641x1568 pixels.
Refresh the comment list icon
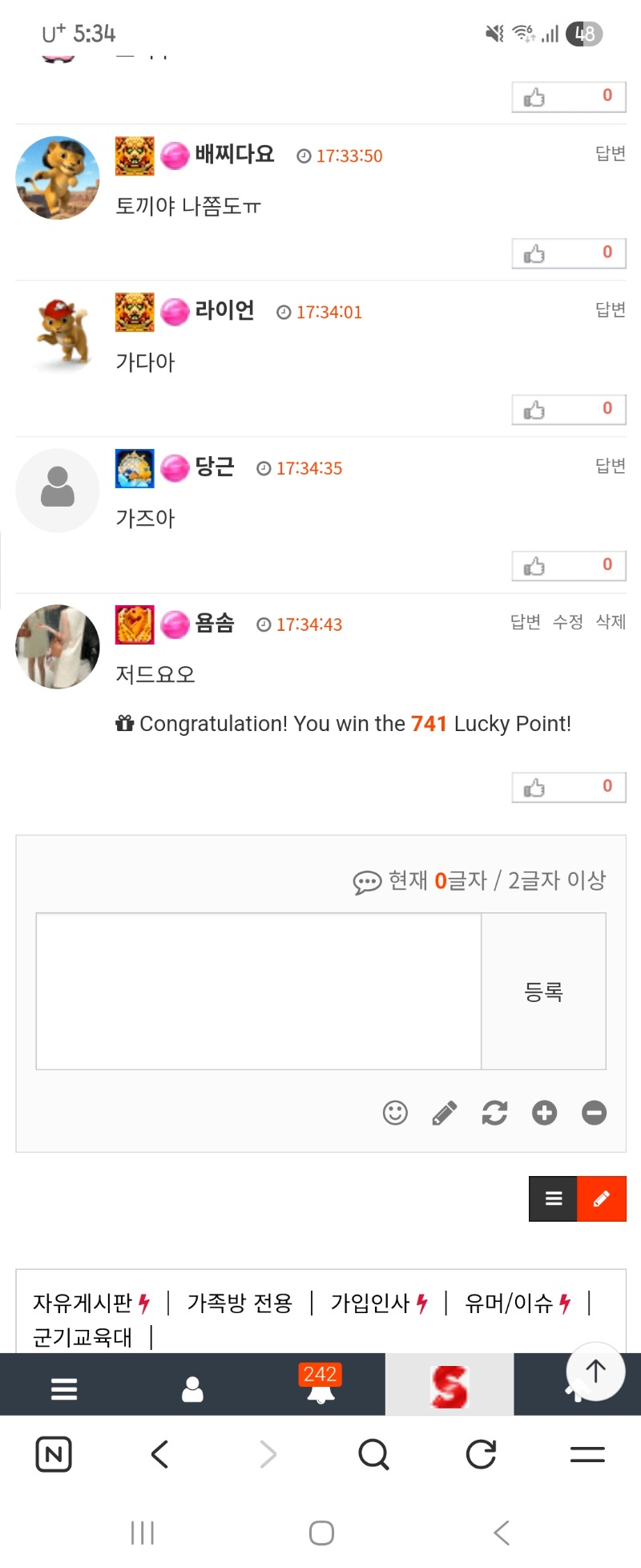pos(494,1113)
